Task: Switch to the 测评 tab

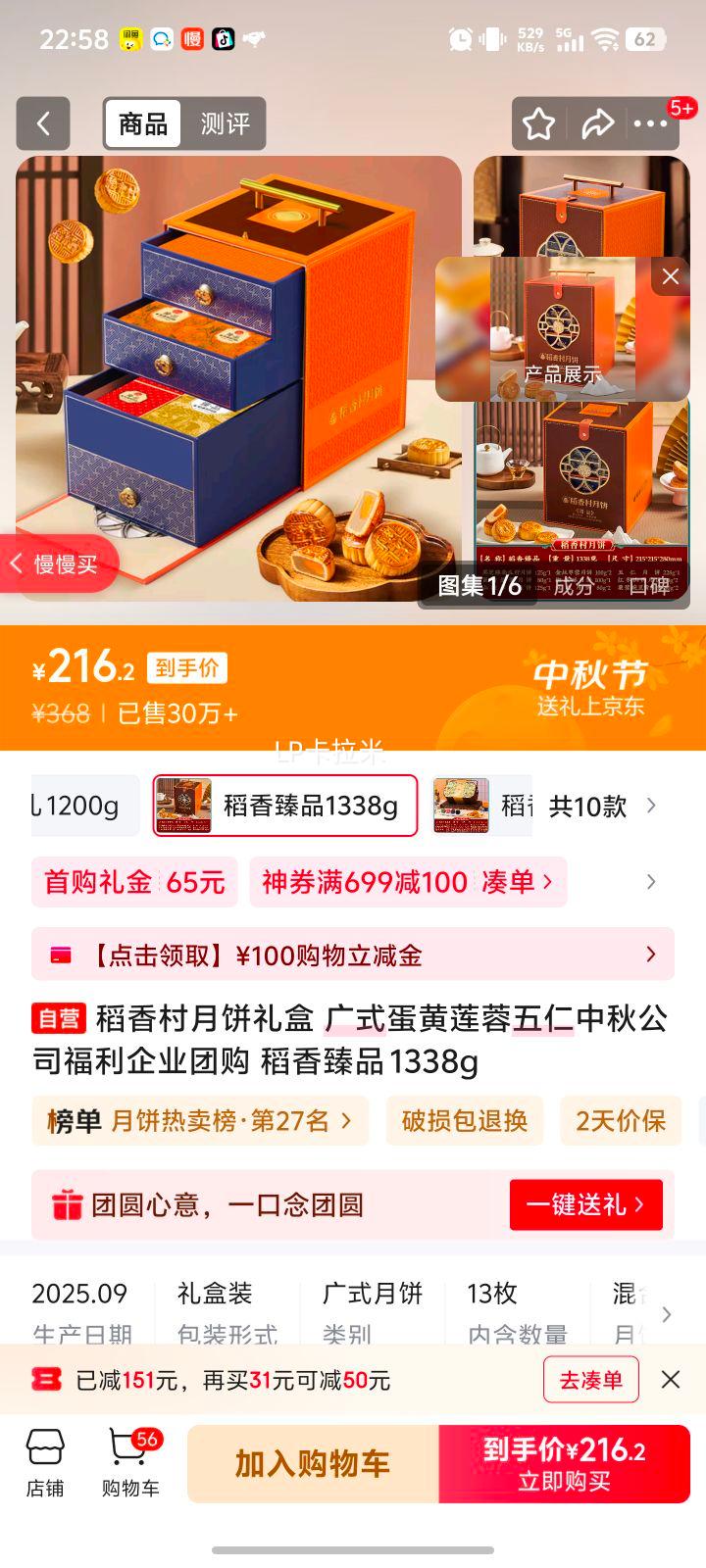Action: tap(225, 124)
